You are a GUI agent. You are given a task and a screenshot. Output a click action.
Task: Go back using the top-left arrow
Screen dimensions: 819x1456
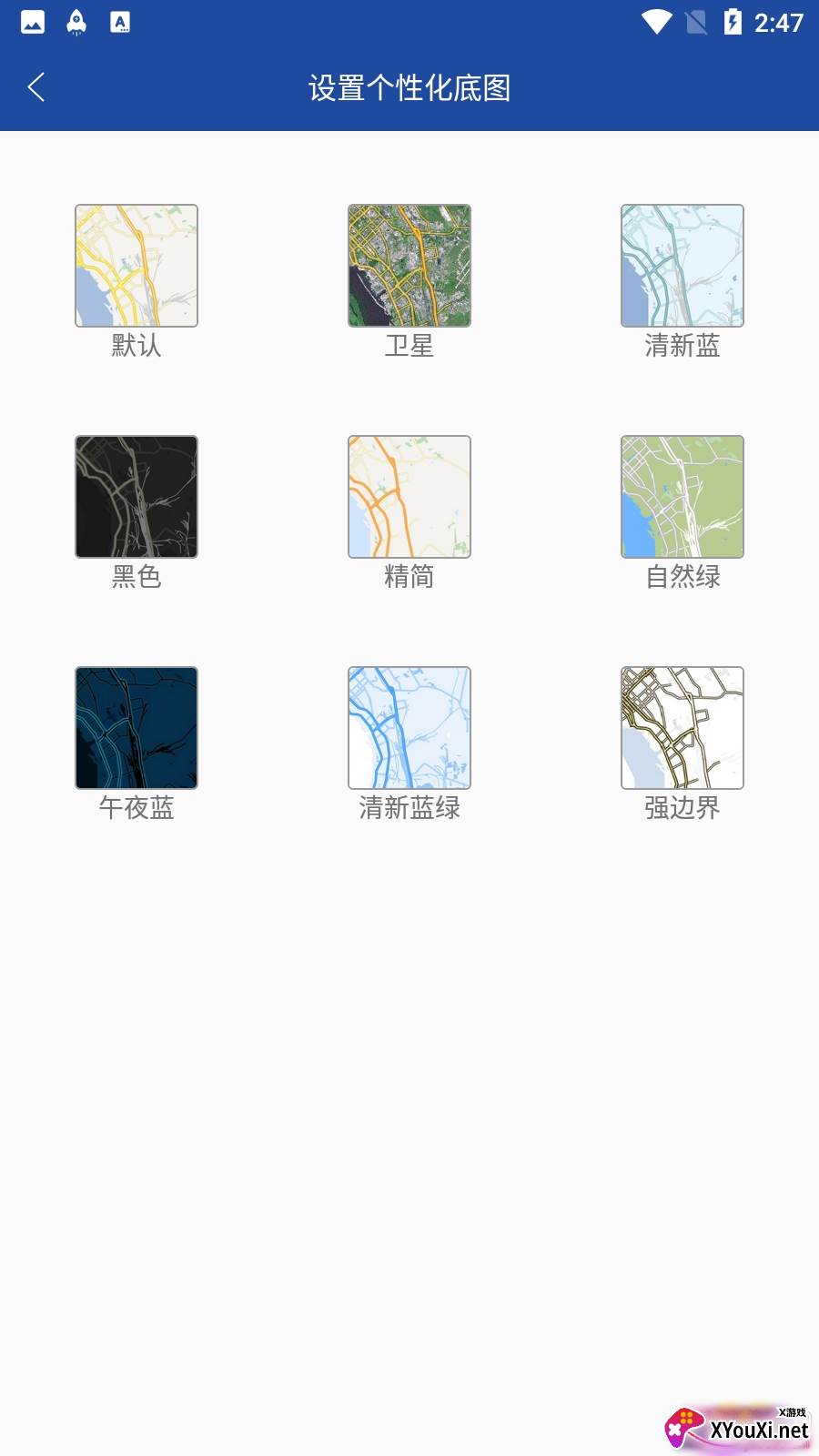click(36, 87)
